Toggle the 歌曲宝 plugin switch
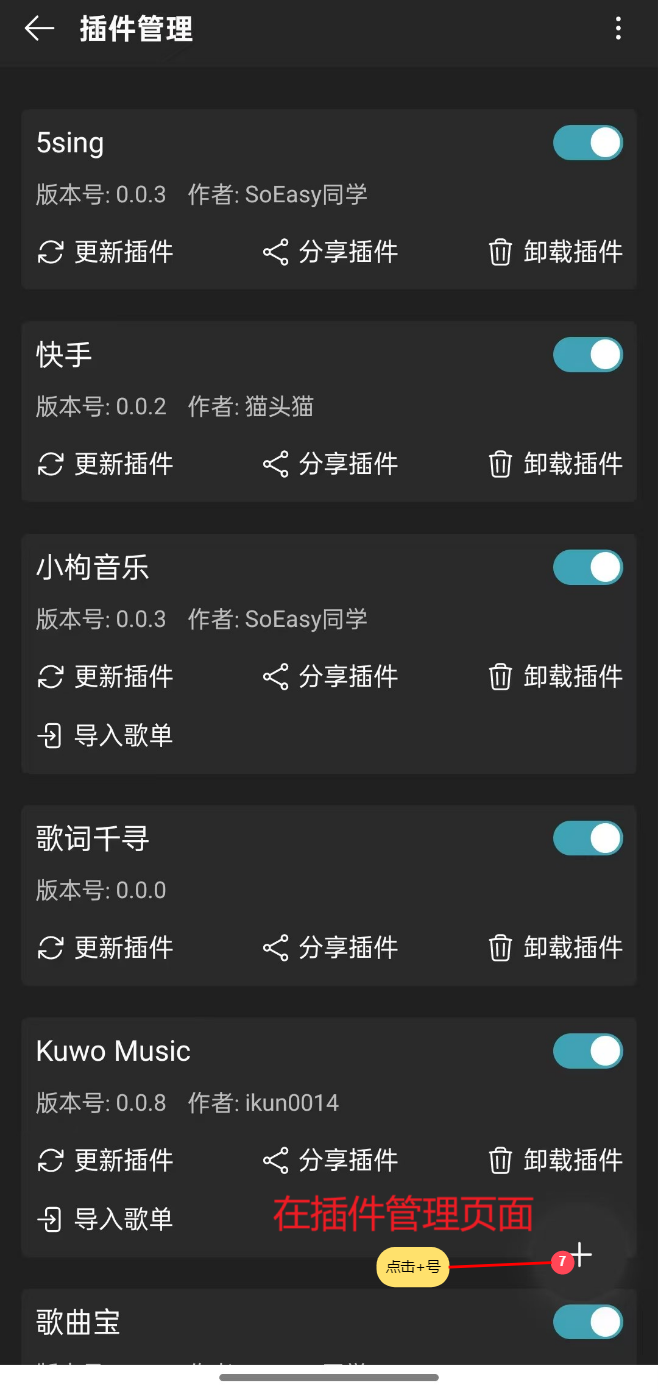The width and height of the screenshot is (659, 1394). 588,1322
